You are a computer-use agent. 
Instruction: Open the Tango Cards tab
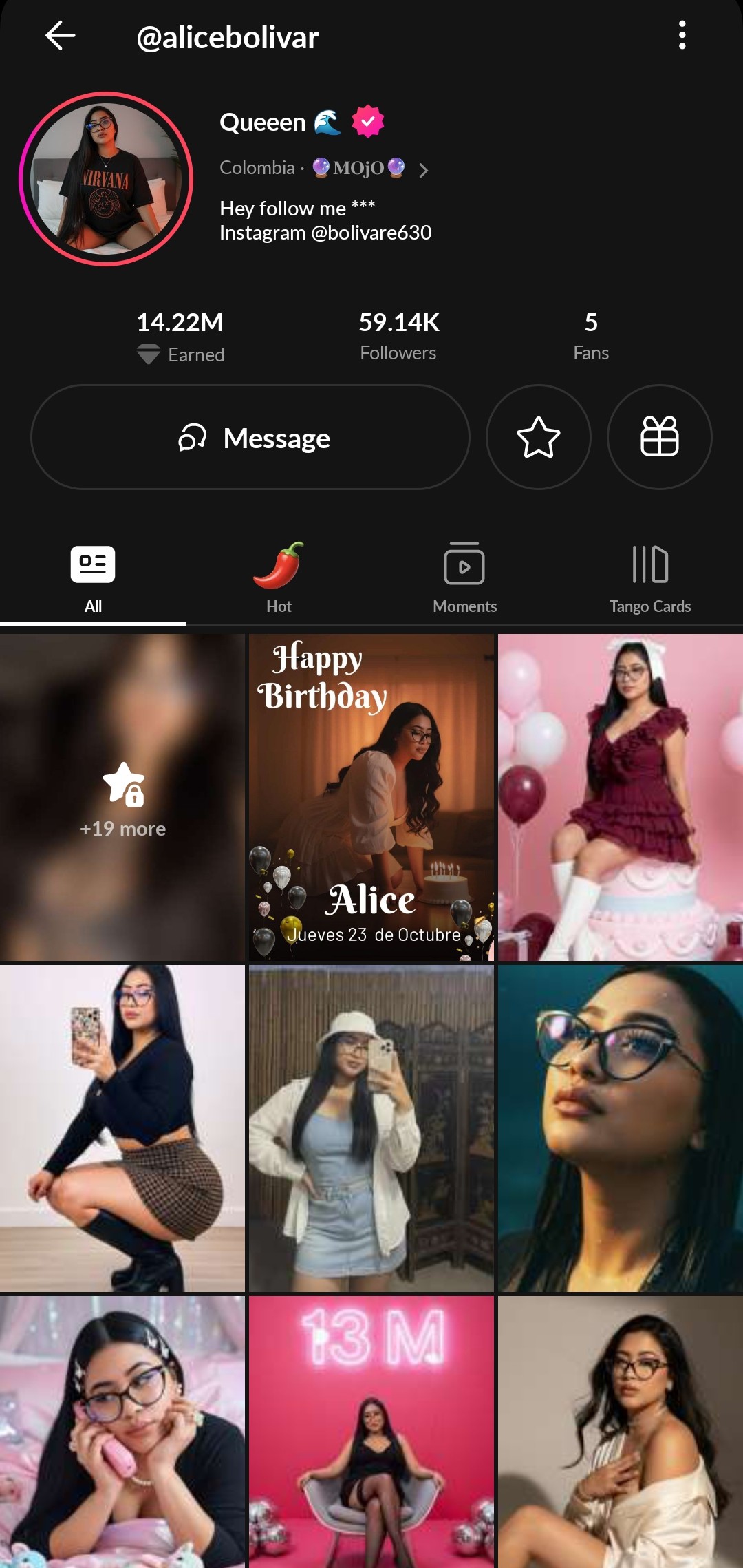pos(649,578)
